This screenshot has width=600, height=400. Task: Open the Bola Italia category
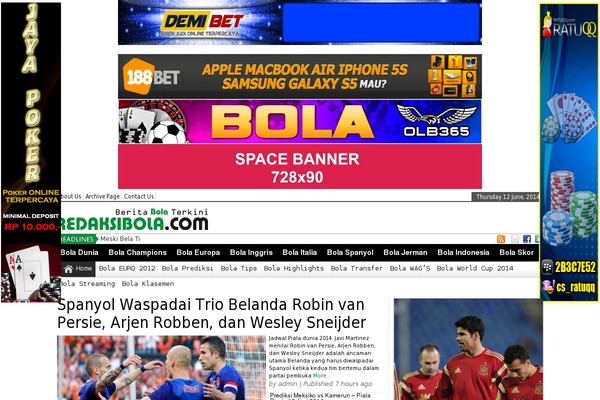(x=300, y=252)
